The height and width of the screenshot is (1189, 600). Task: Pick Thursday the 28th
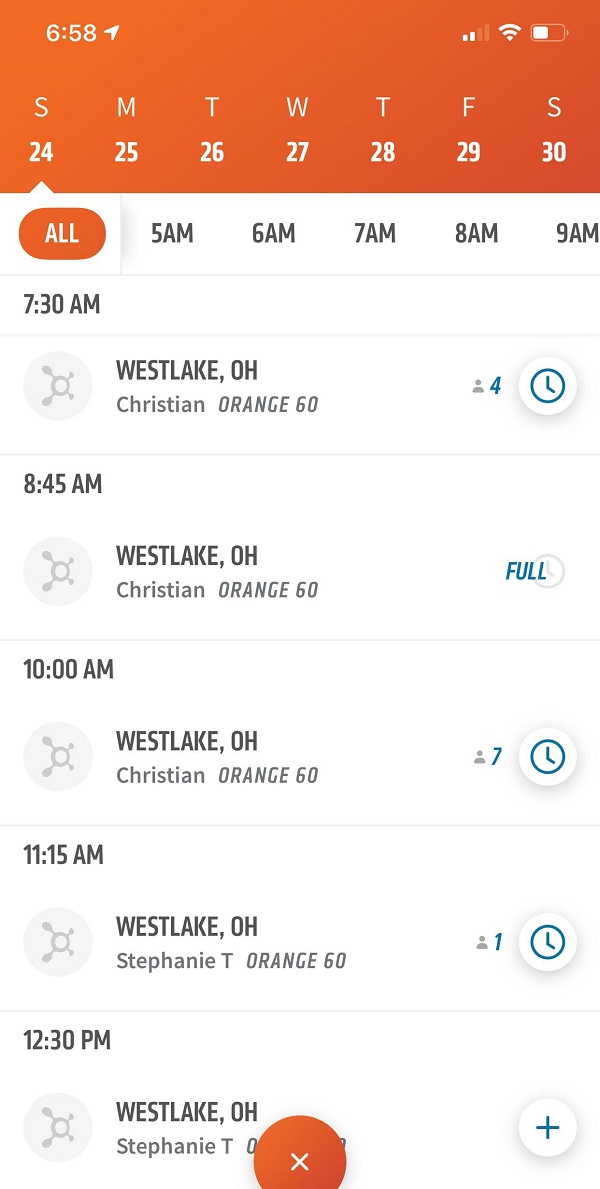pos(383,132)
